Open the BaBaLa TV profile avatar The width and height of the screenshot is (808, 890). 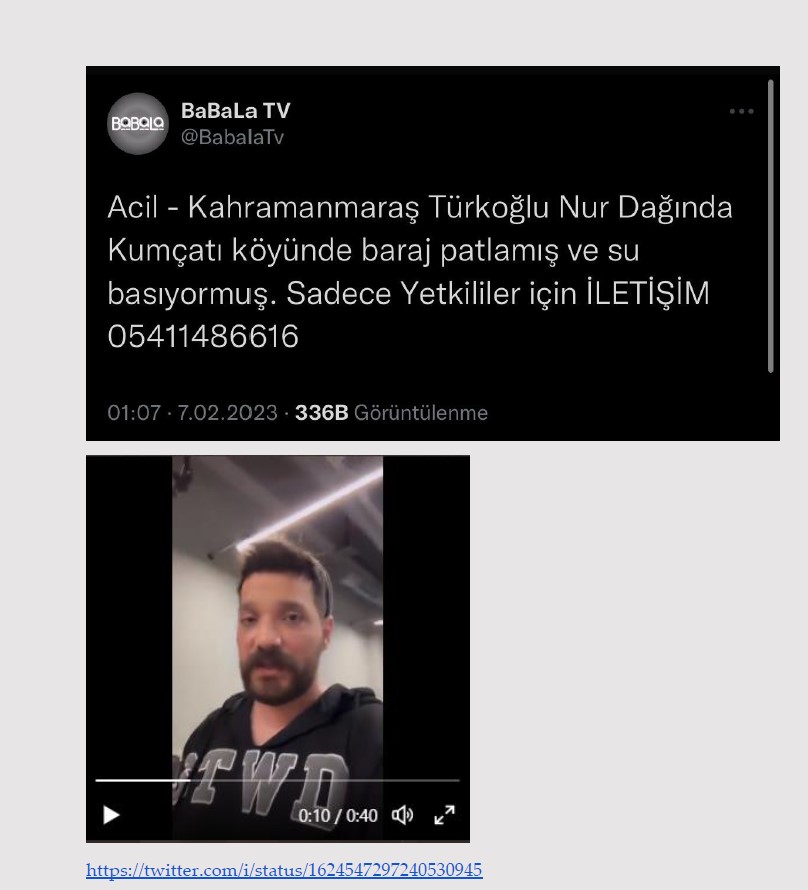click(x=136, y=124)
